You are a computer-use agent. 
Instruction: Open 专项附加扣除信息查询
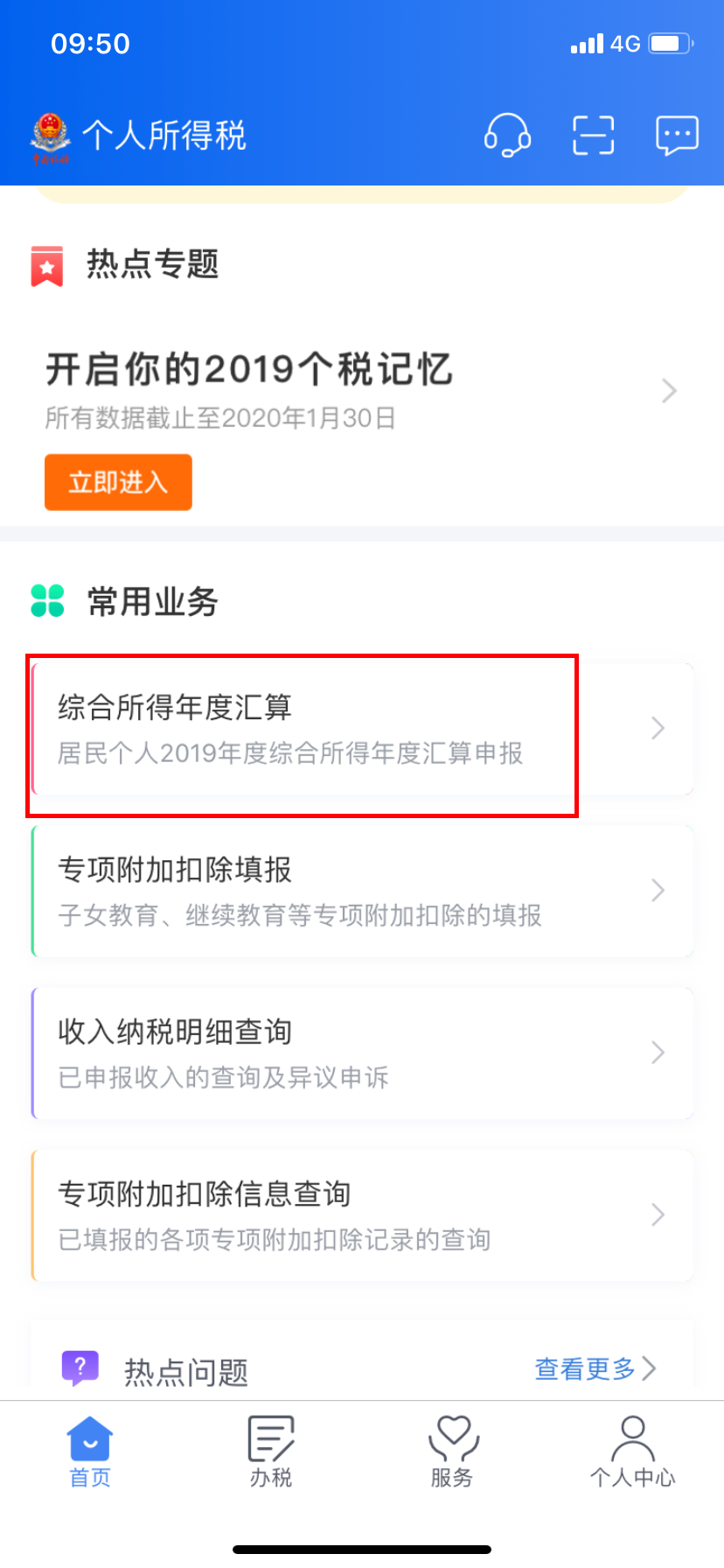pos(362,1215)
